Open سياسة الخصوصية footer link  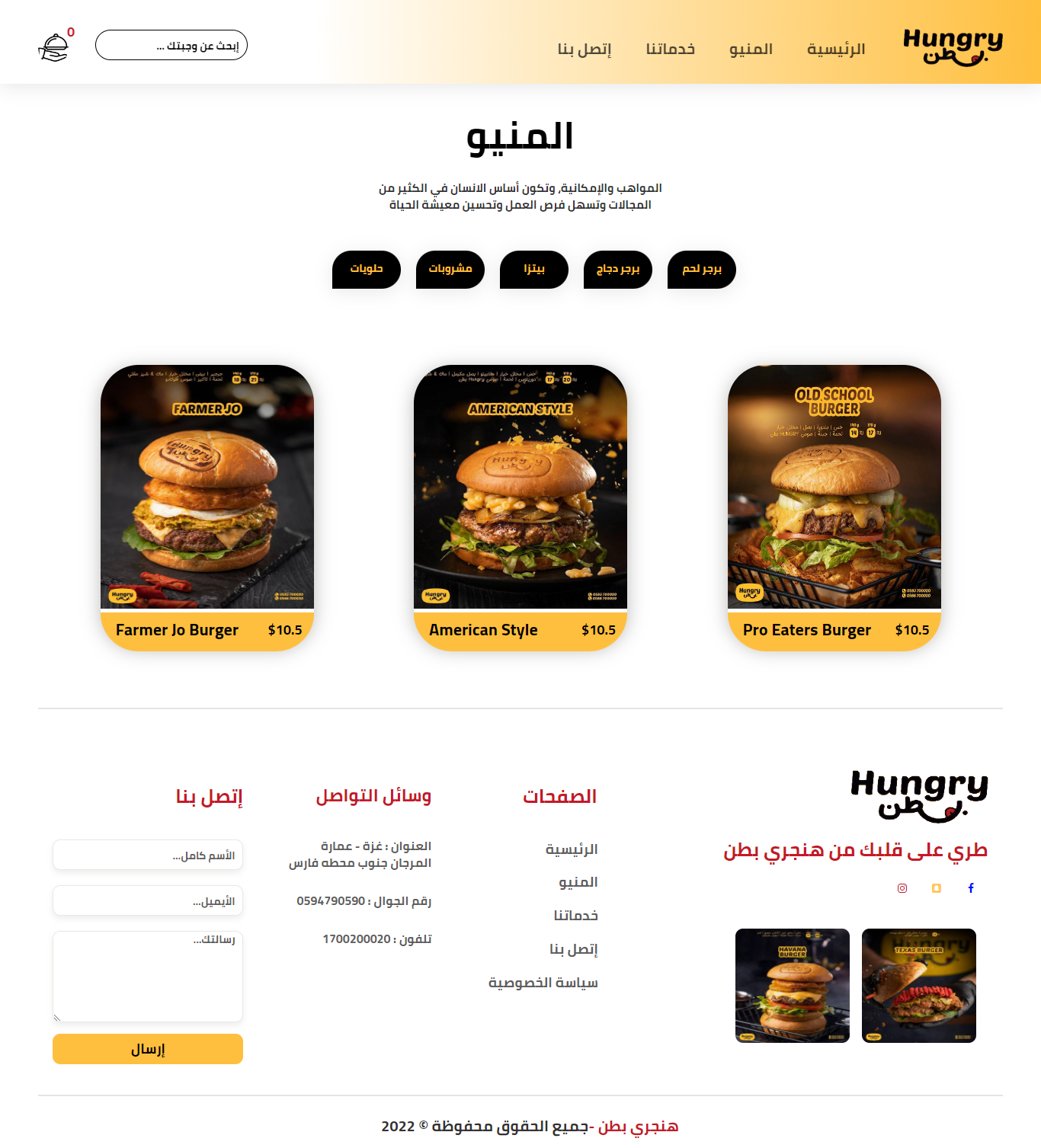(x=543, y=983)
